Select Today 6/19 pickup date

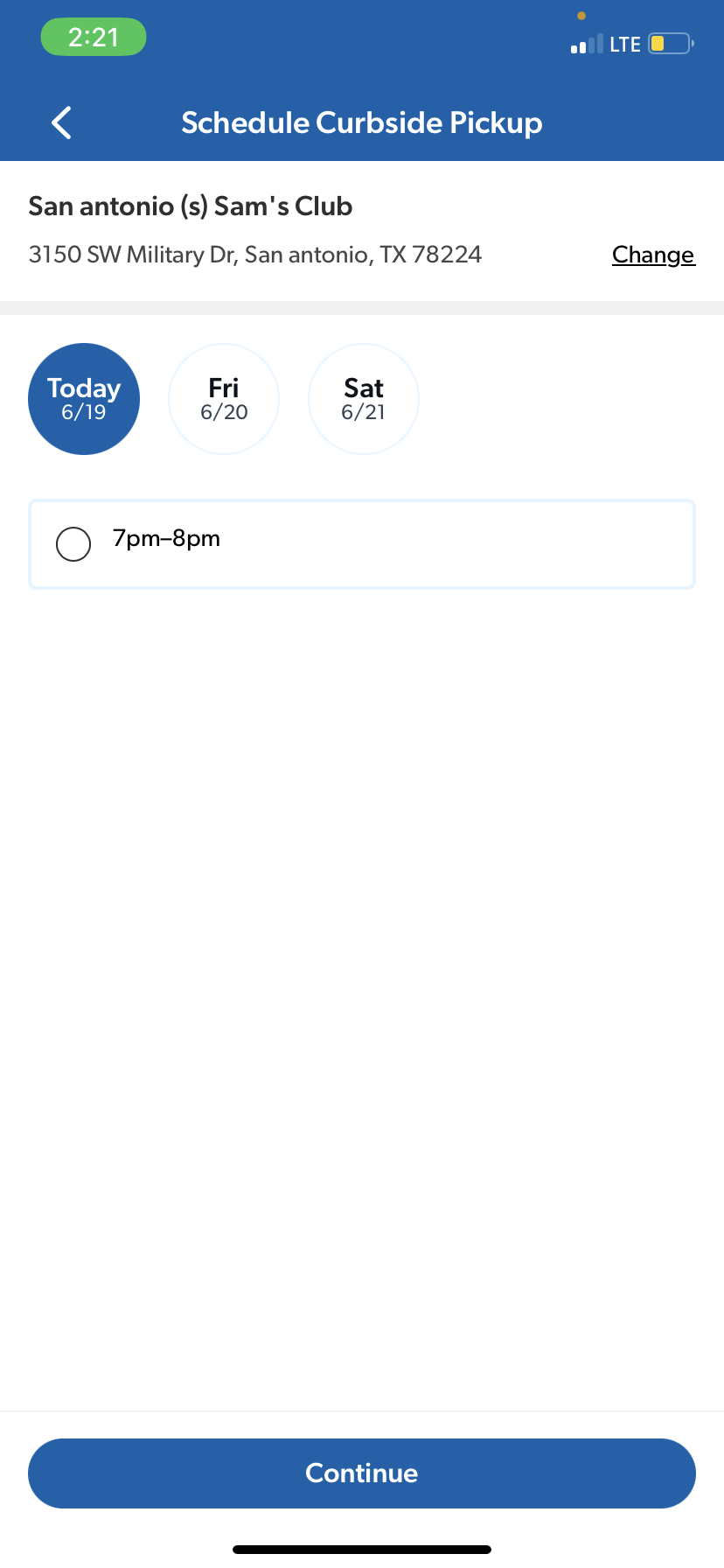coord(84,399)
